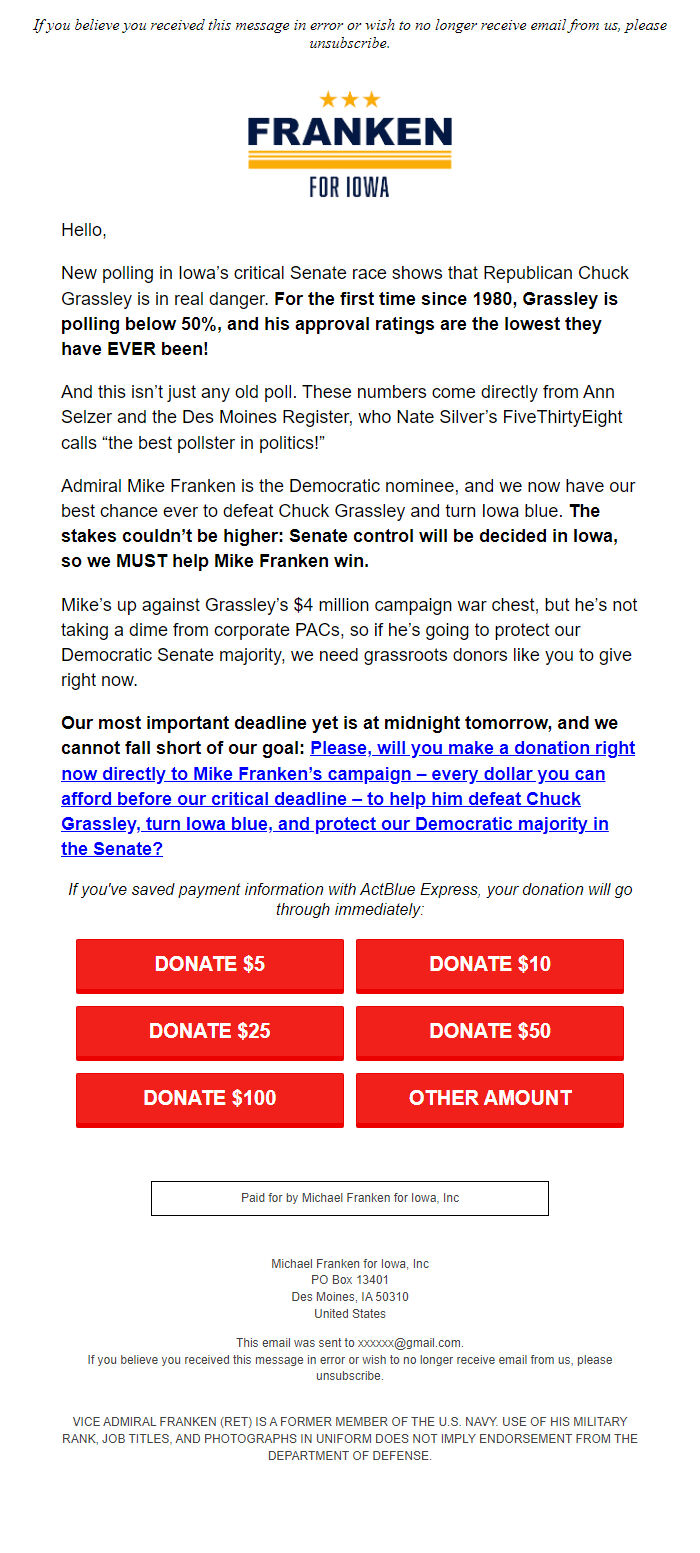Donate $100 to the campaign
Image resolution: width=700 pixels, height=1553 pixels.
(210, 1099)
